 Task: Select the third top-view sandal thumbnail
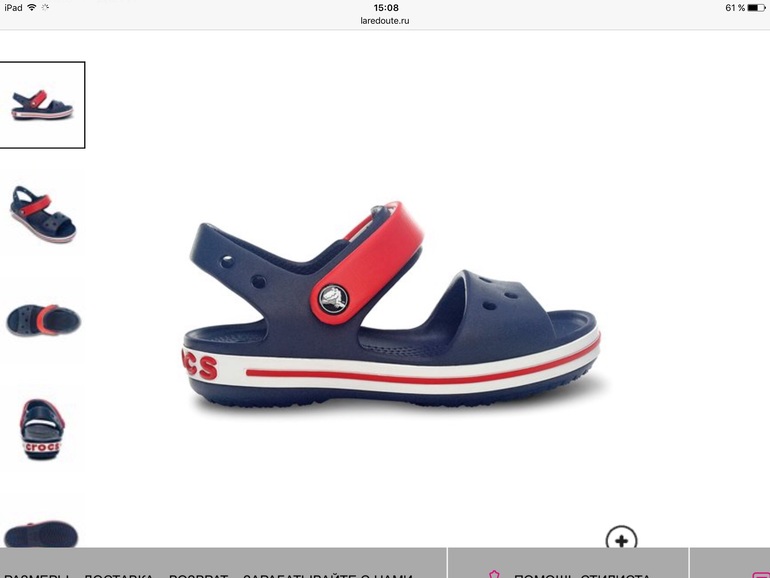pyautogui.click(x=42, y=320)
